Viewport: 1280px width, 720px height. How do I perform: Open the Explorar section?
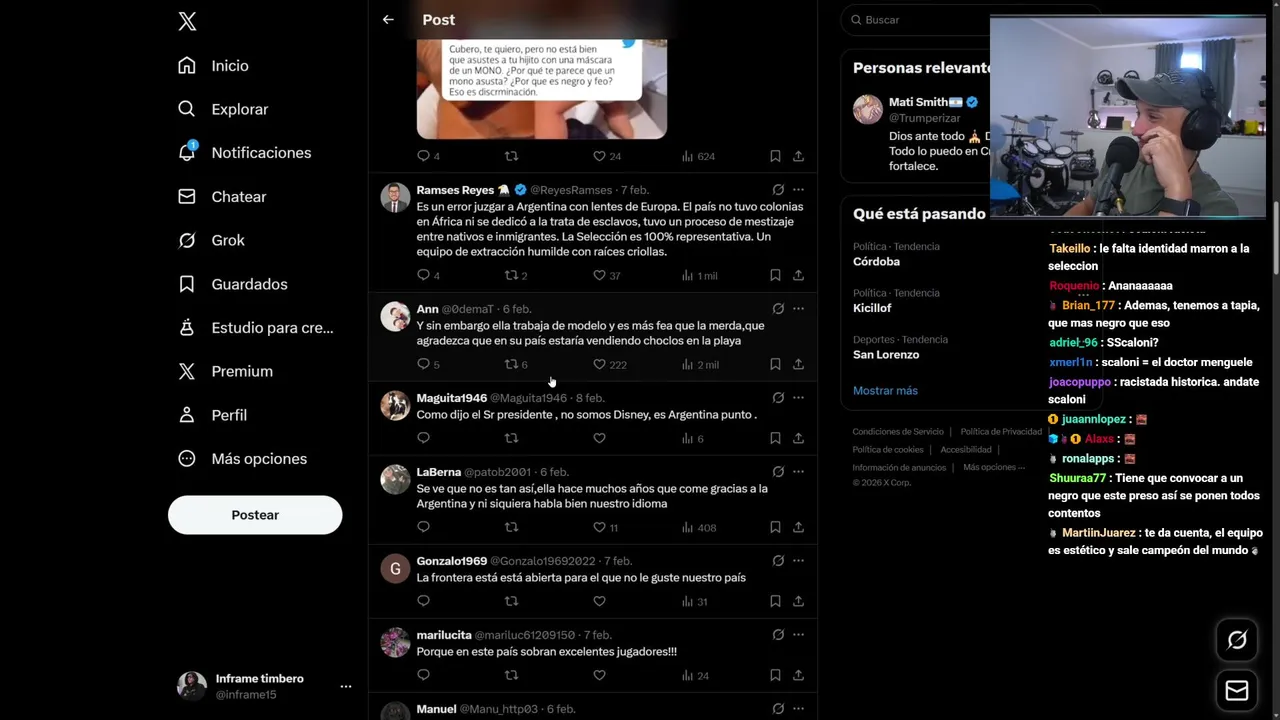coord(239,109)
